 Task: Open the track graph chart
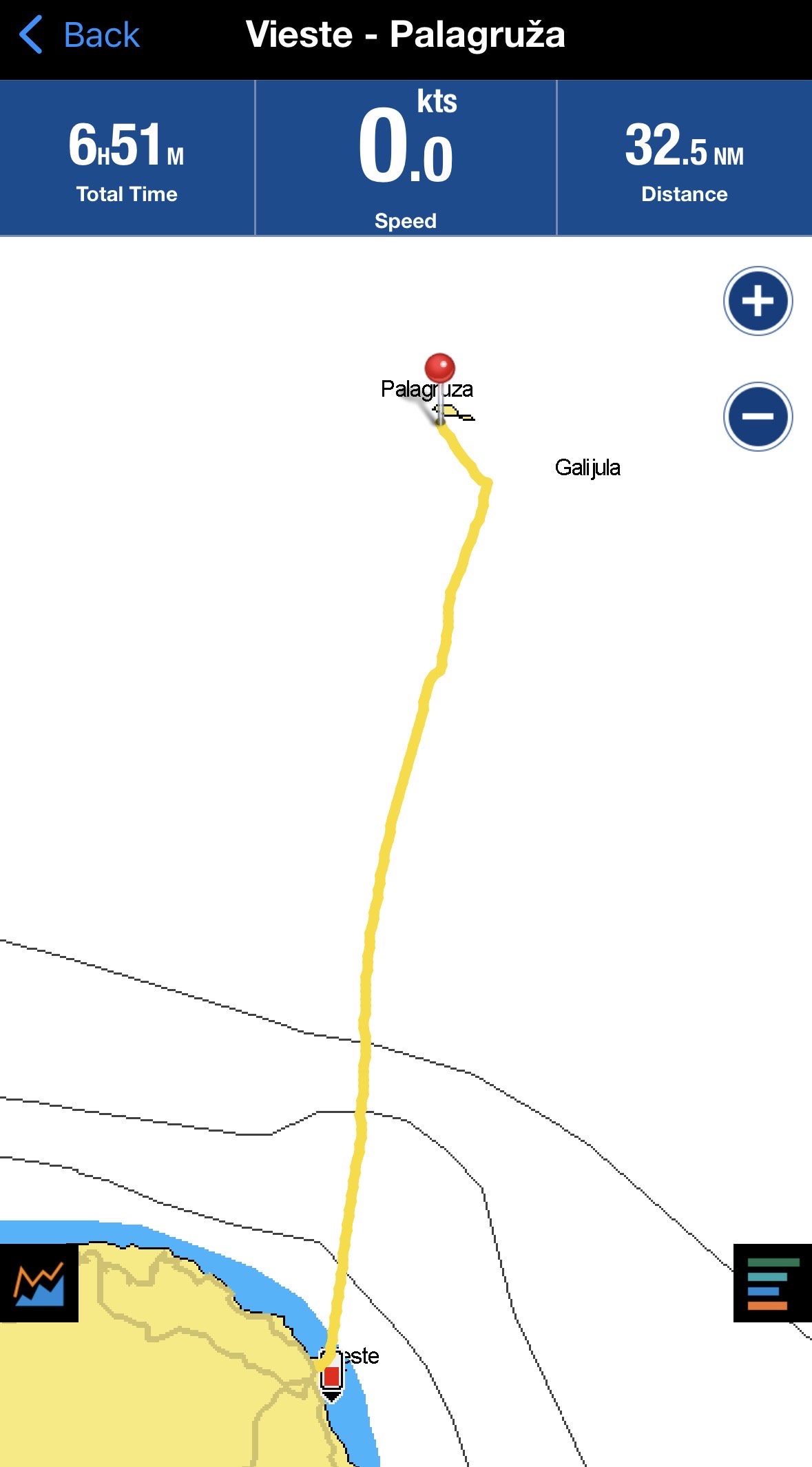pos(39,1283)
